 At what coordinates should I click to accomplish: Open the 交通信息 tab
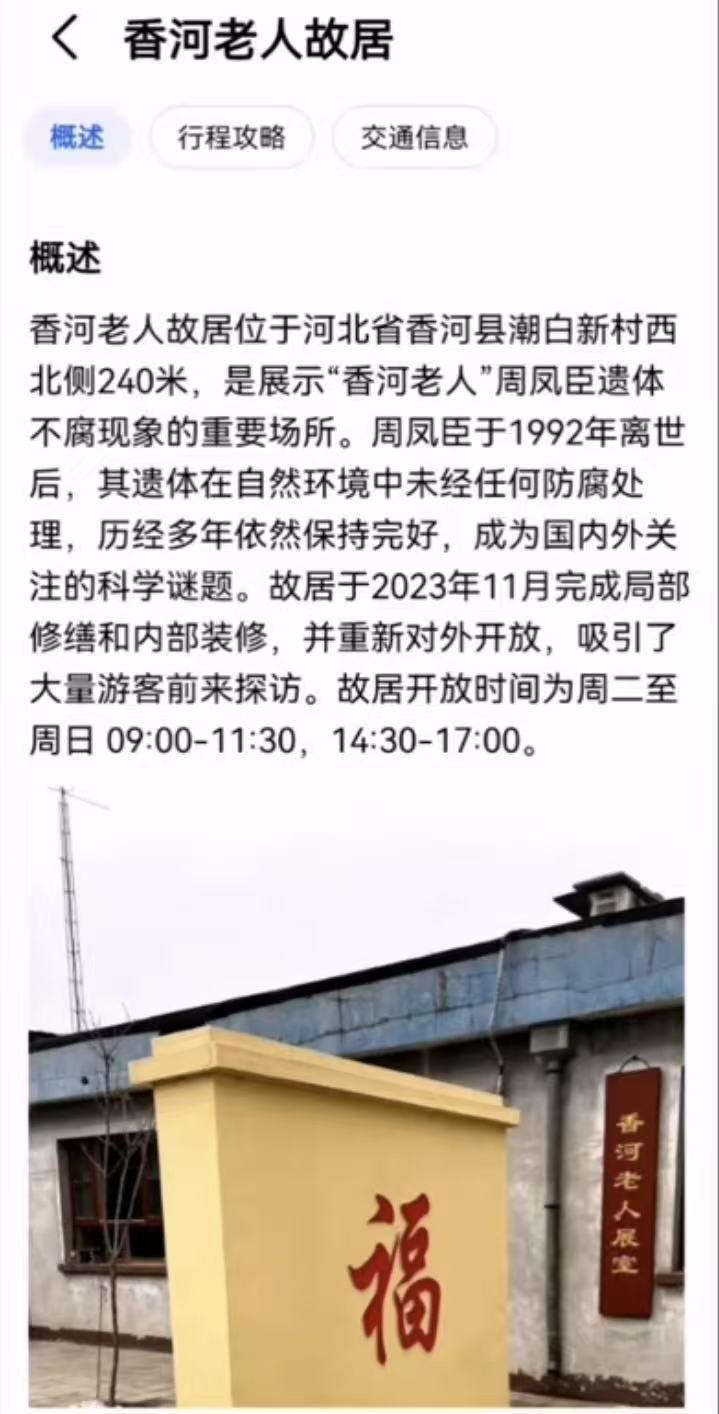coord(414,137)
